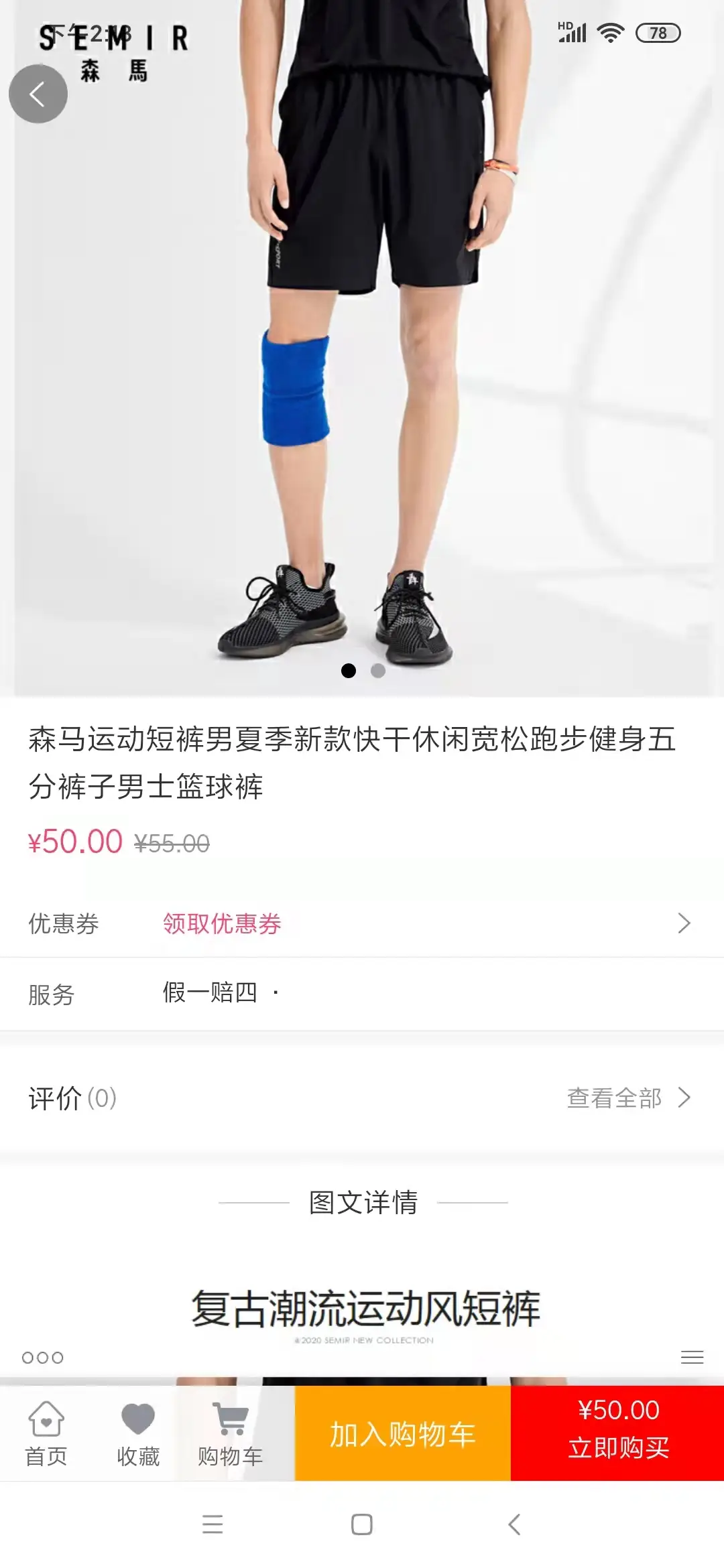
Task: Show the second product image dot
Action: pos(378,671)
